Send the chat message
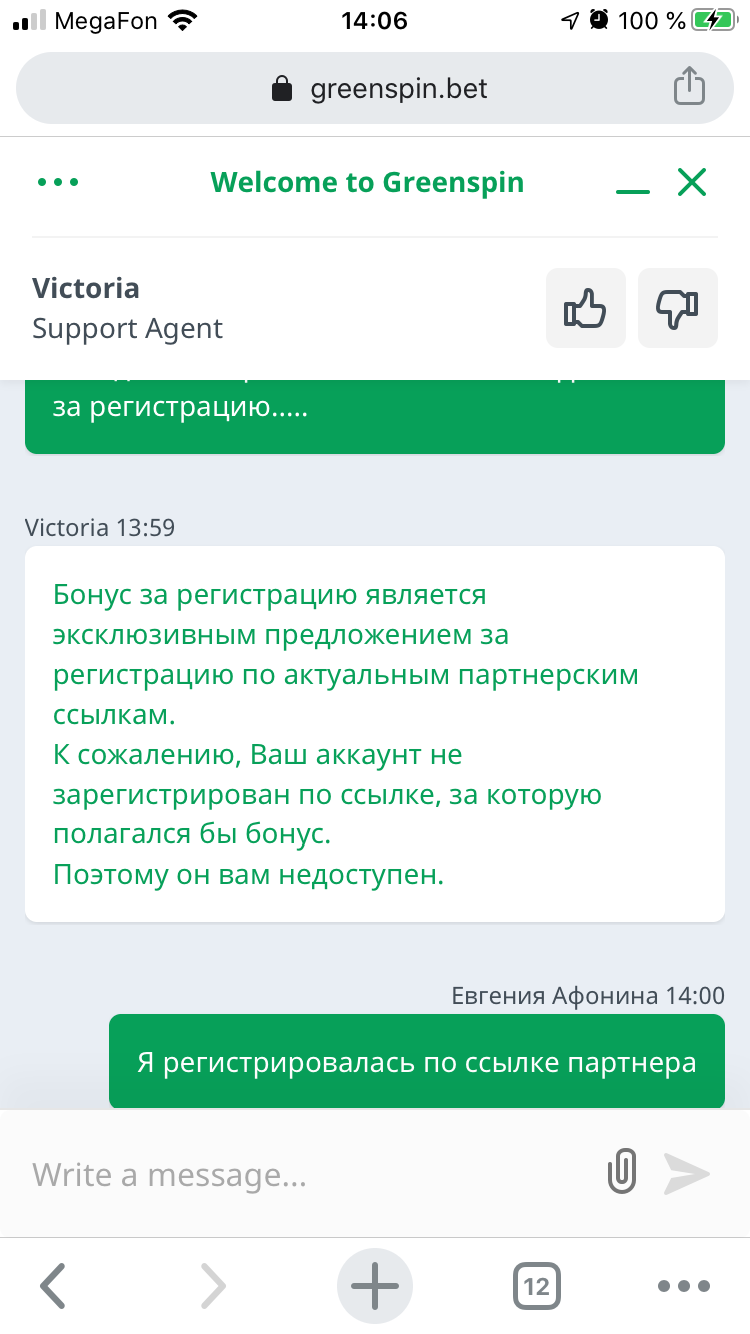The image size is (750, 1334). (x=687, y=1173)
